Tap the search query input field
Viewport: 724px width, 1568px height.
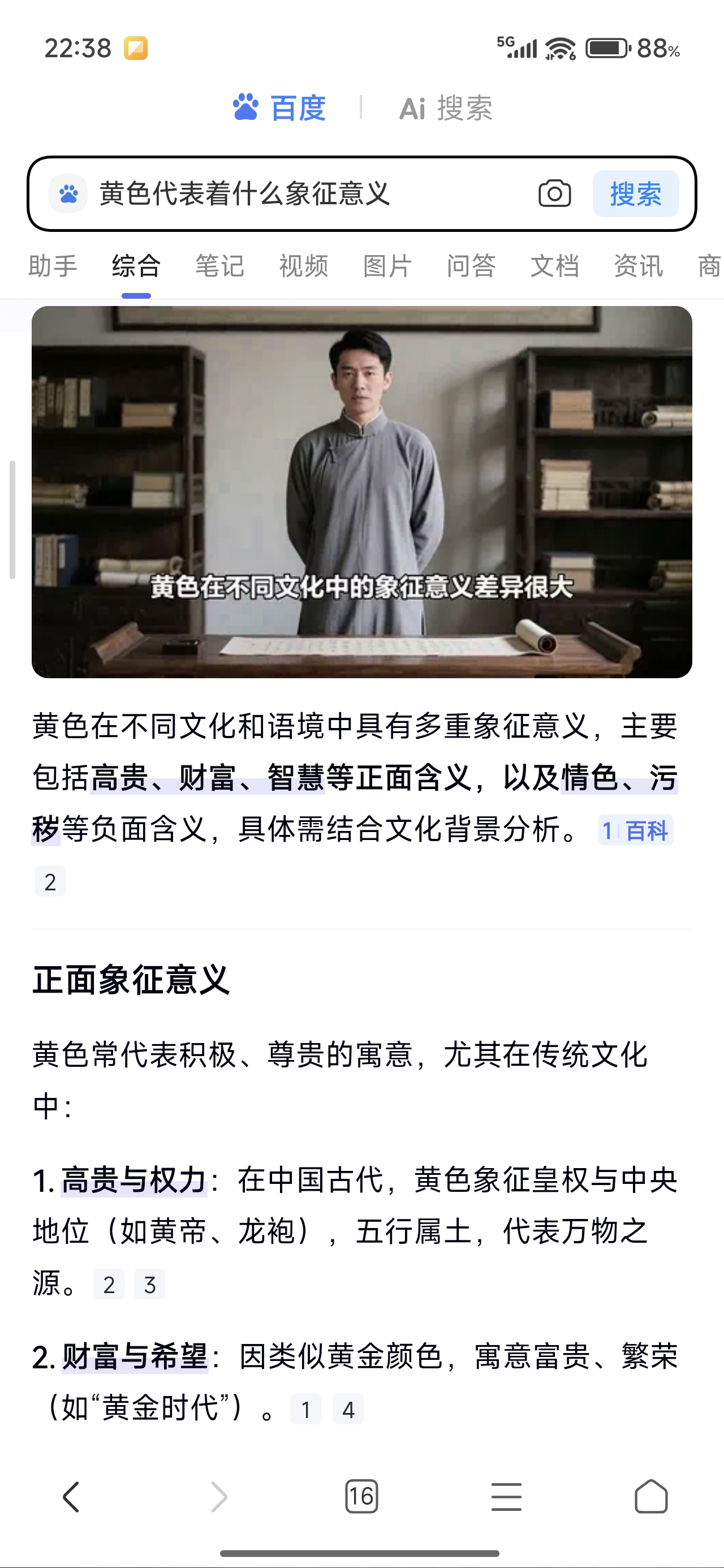tap(304, 194)
